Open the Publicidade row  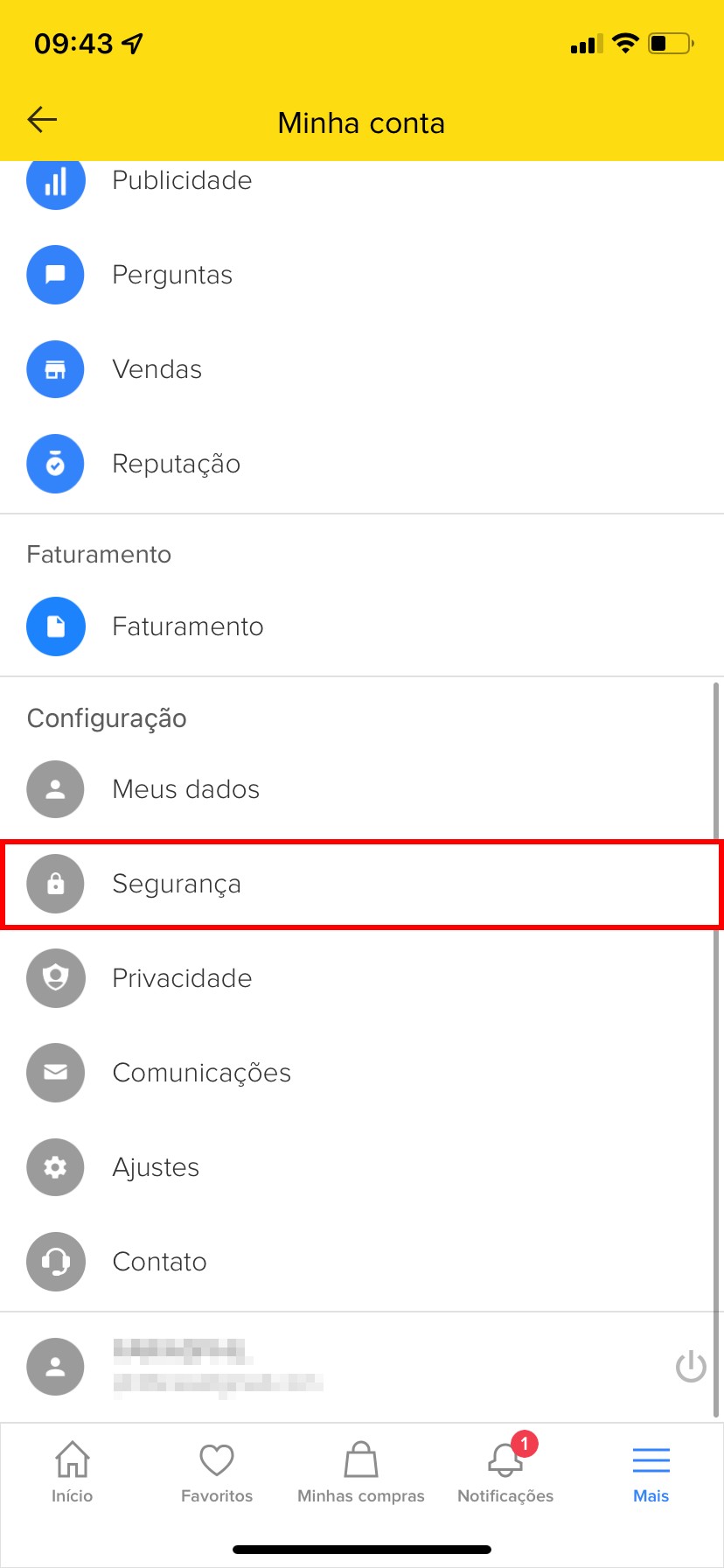[182, 181]
